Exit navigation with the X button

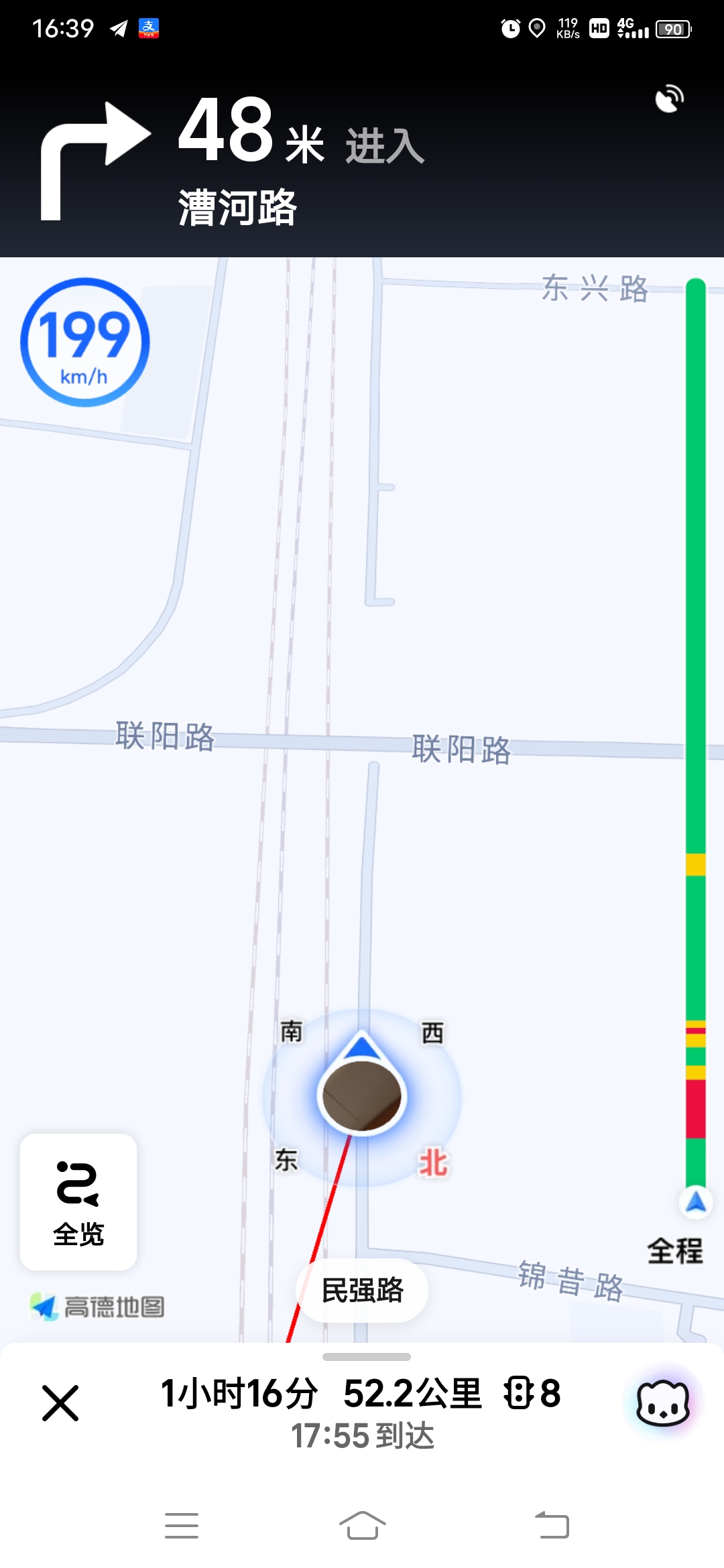(x=60, y=1403)
